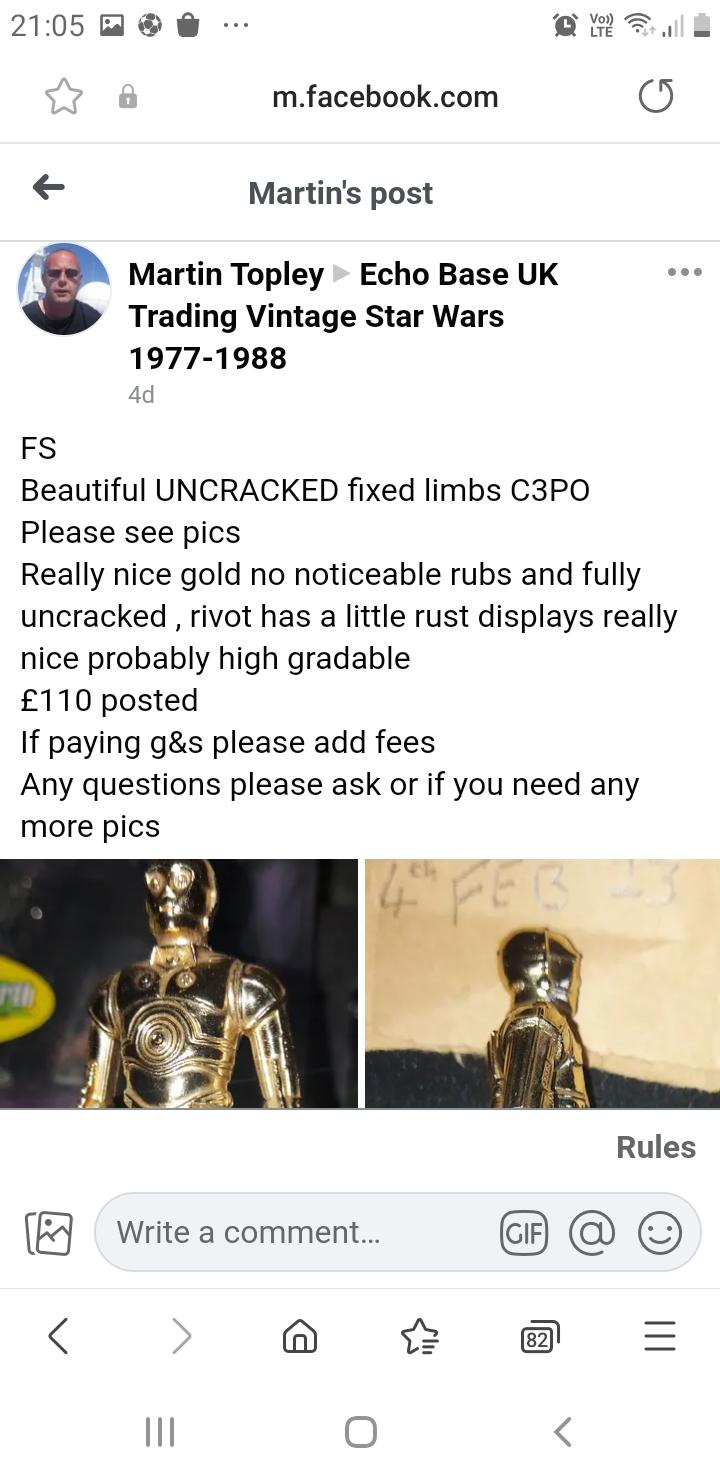Reload the page
The image size is (720, 1480).
click(x=656, y=96)
